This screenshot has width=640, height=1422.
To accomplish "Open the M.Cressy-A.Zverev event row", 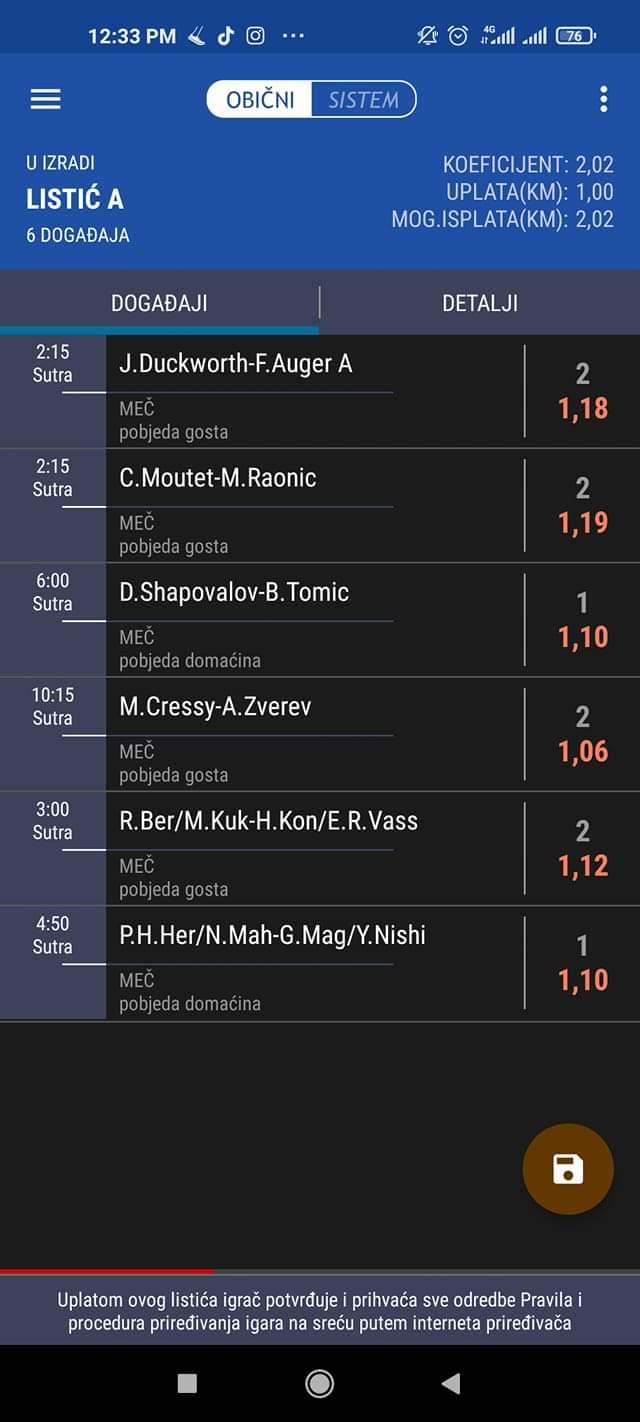I will [320, 734].
